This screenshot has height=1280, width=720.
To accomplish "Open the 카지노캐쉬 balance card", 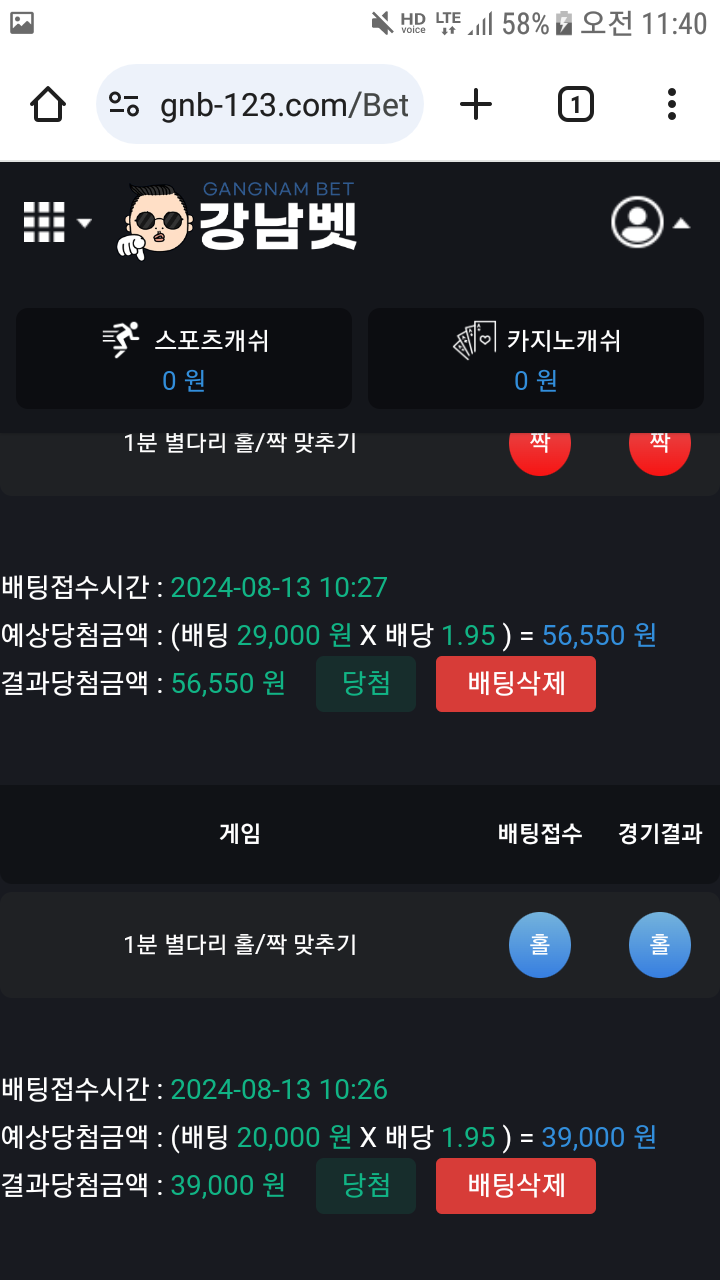I will point(536,358).
